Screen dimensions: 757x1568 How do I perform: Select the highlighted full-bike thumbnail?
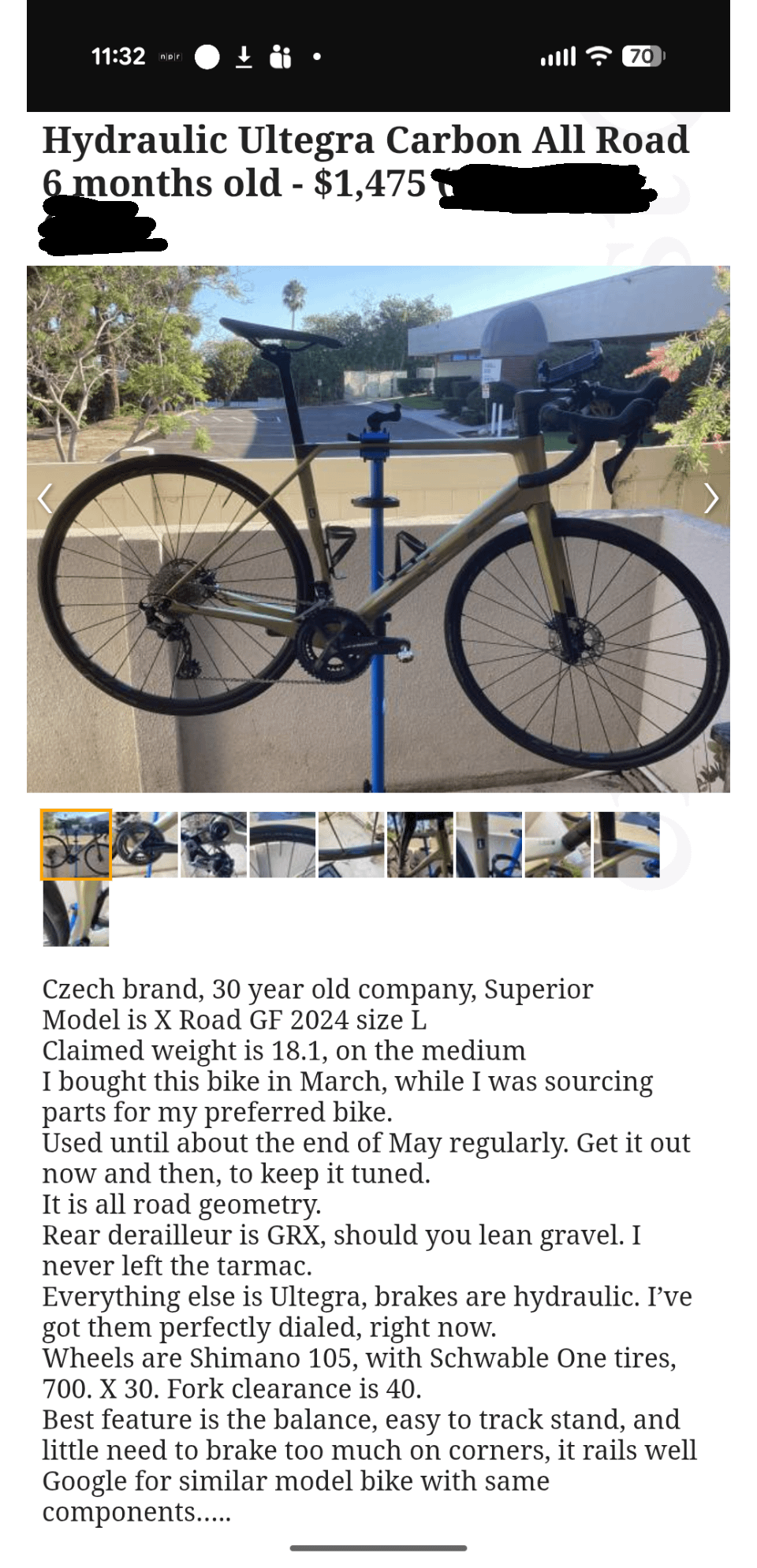coord(76,844)
